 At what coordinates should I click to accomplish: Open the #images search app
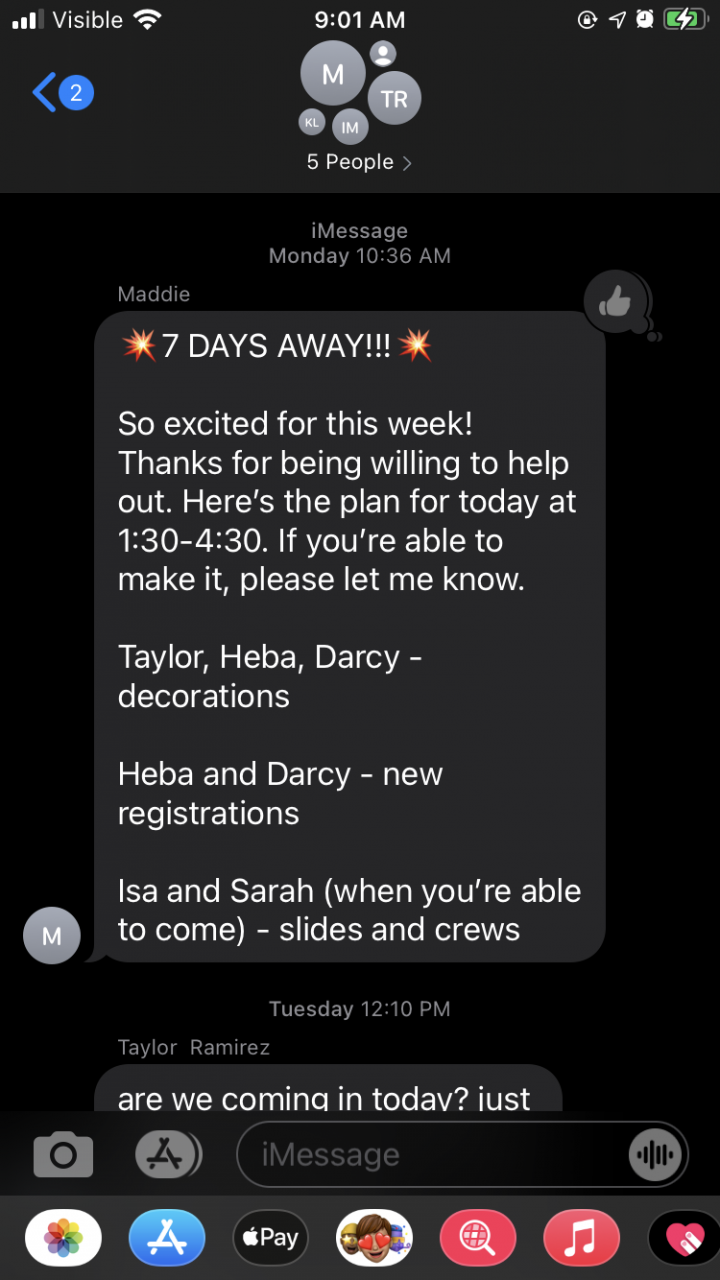point(478,1238)
